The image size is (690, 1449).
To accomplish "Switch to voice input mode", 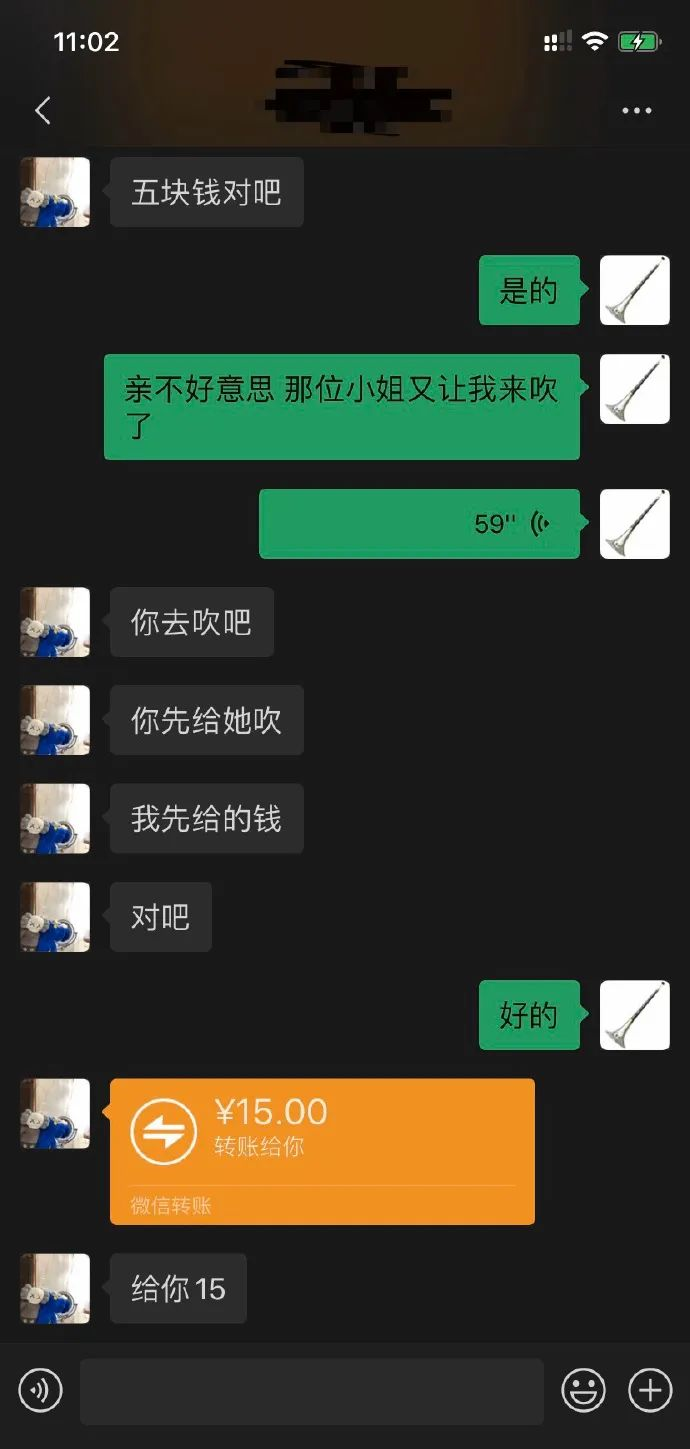I will coord(40,1391).
